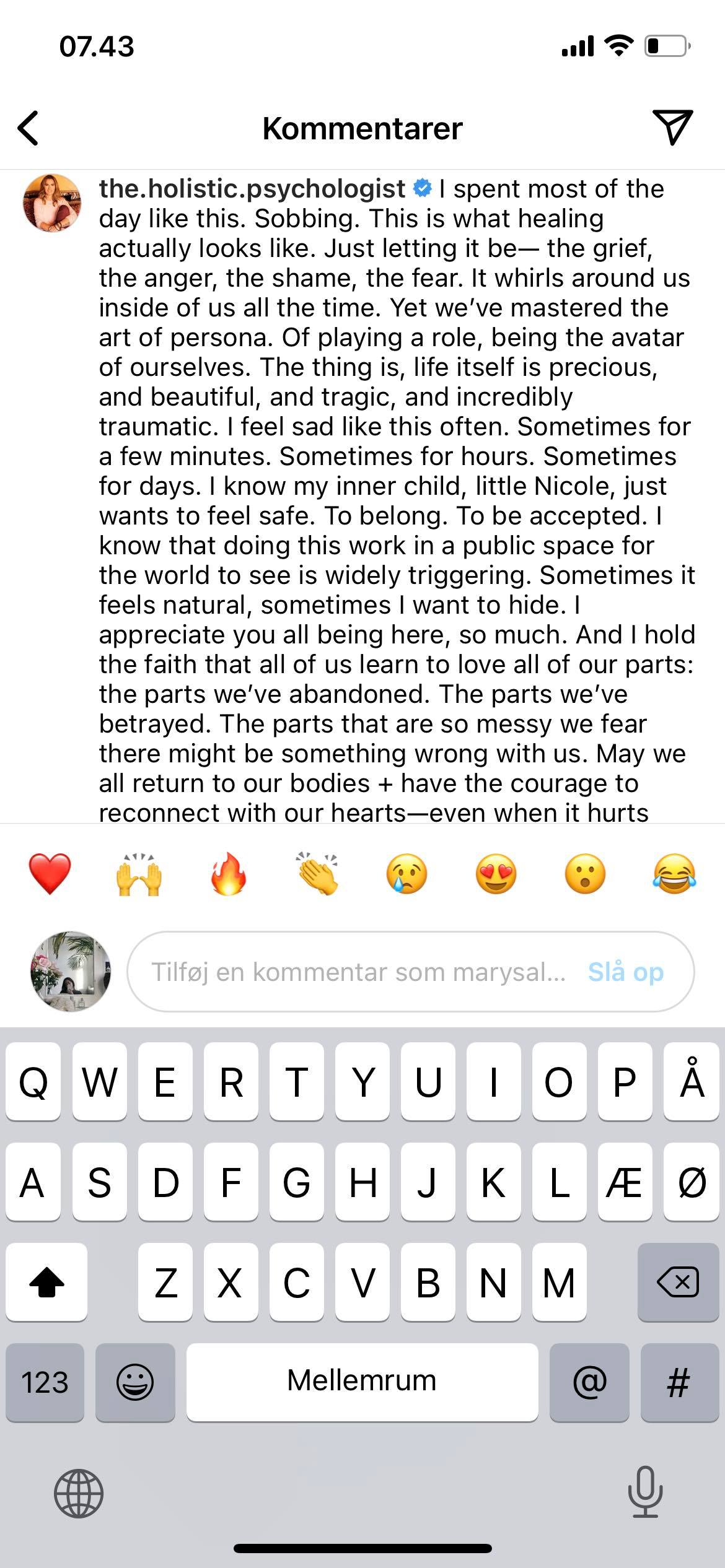Insert laughing tears emoji reaction
This screenshot has width=725, height=1568.
(x=674, y=874)
